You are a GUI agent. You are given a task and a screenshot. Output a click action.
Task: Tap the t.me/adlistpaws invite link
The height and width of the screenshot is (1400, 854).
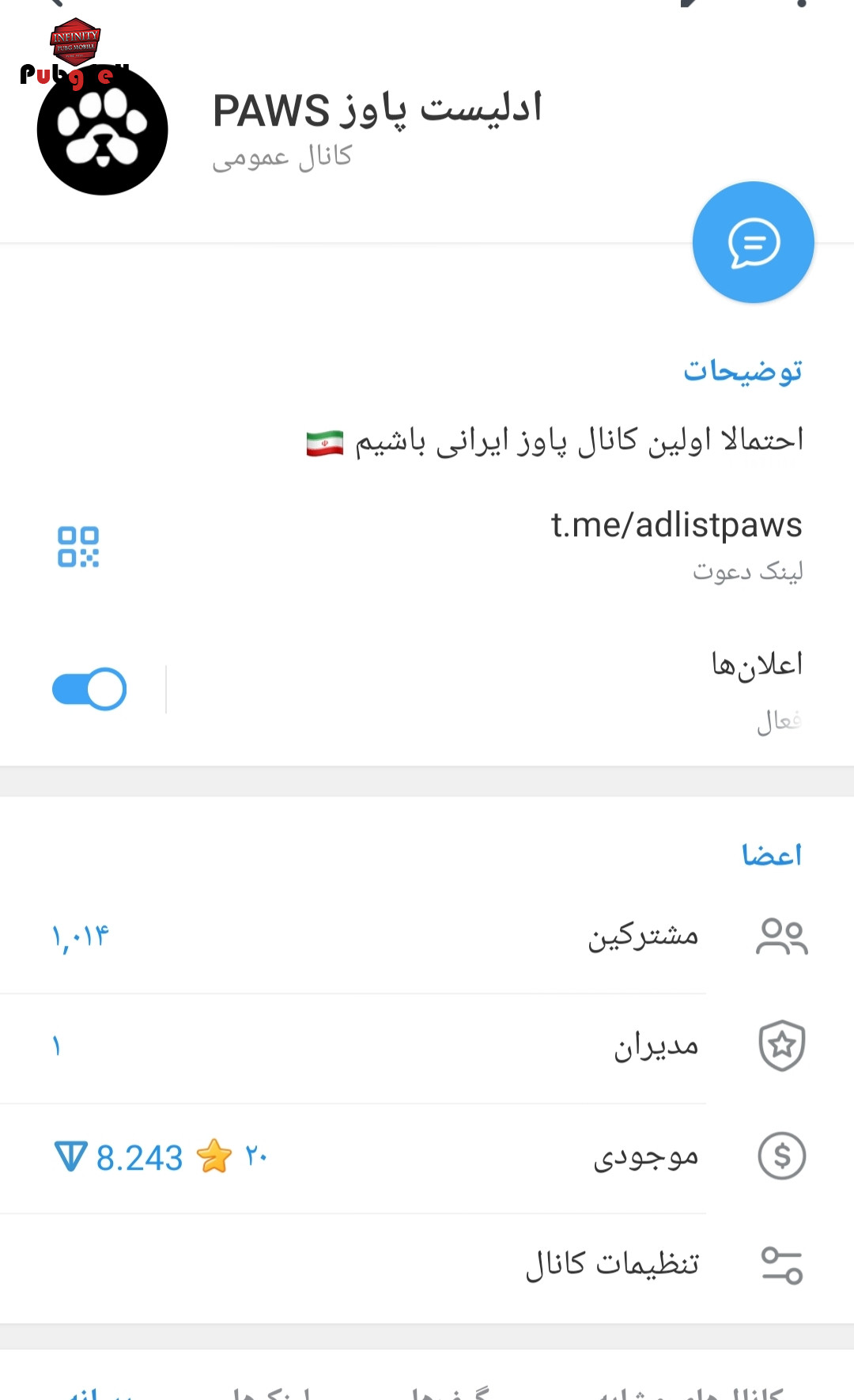click(x=676, y=525)
